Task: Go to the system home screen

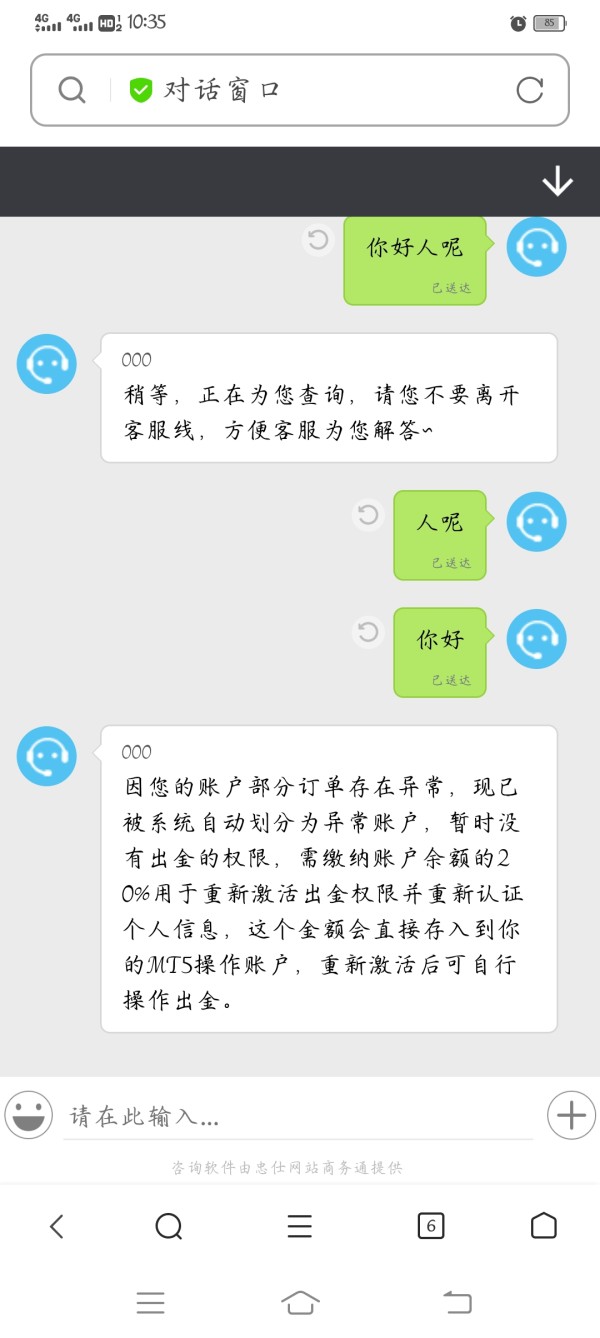Action: pos(300,1302)
